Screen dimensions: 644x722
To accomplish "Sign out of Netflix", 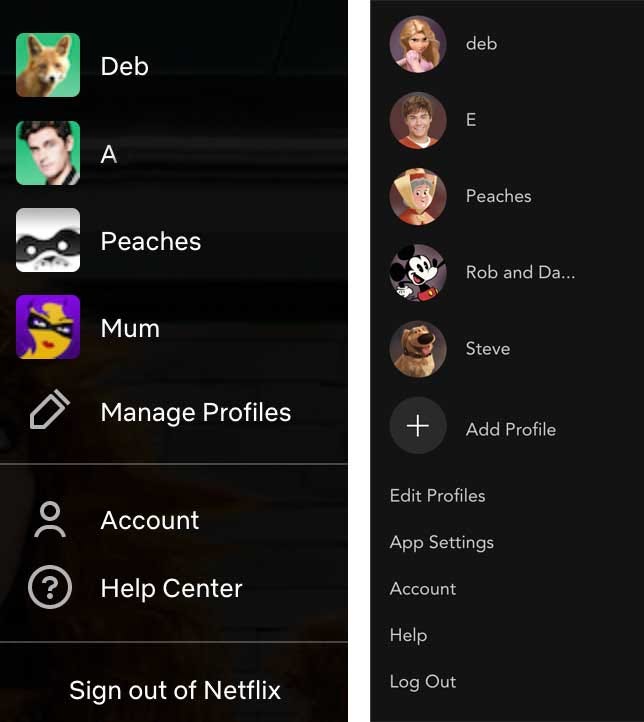I will 174,690.
